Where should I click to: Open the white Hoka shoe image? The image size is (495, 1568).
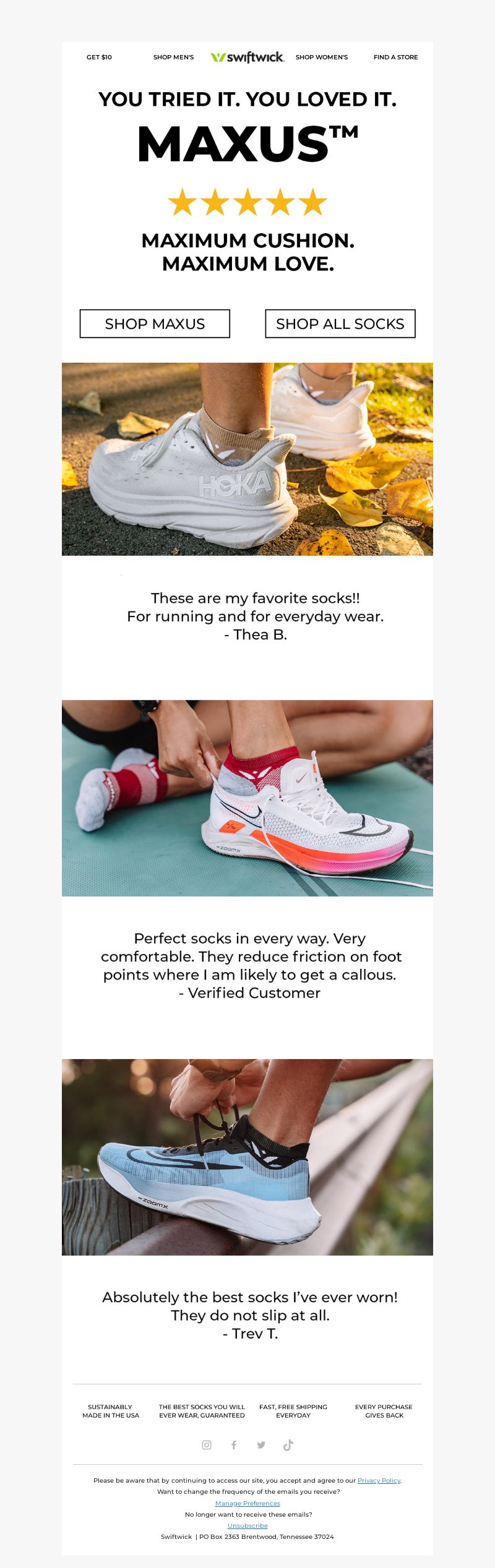pos(247,459)
